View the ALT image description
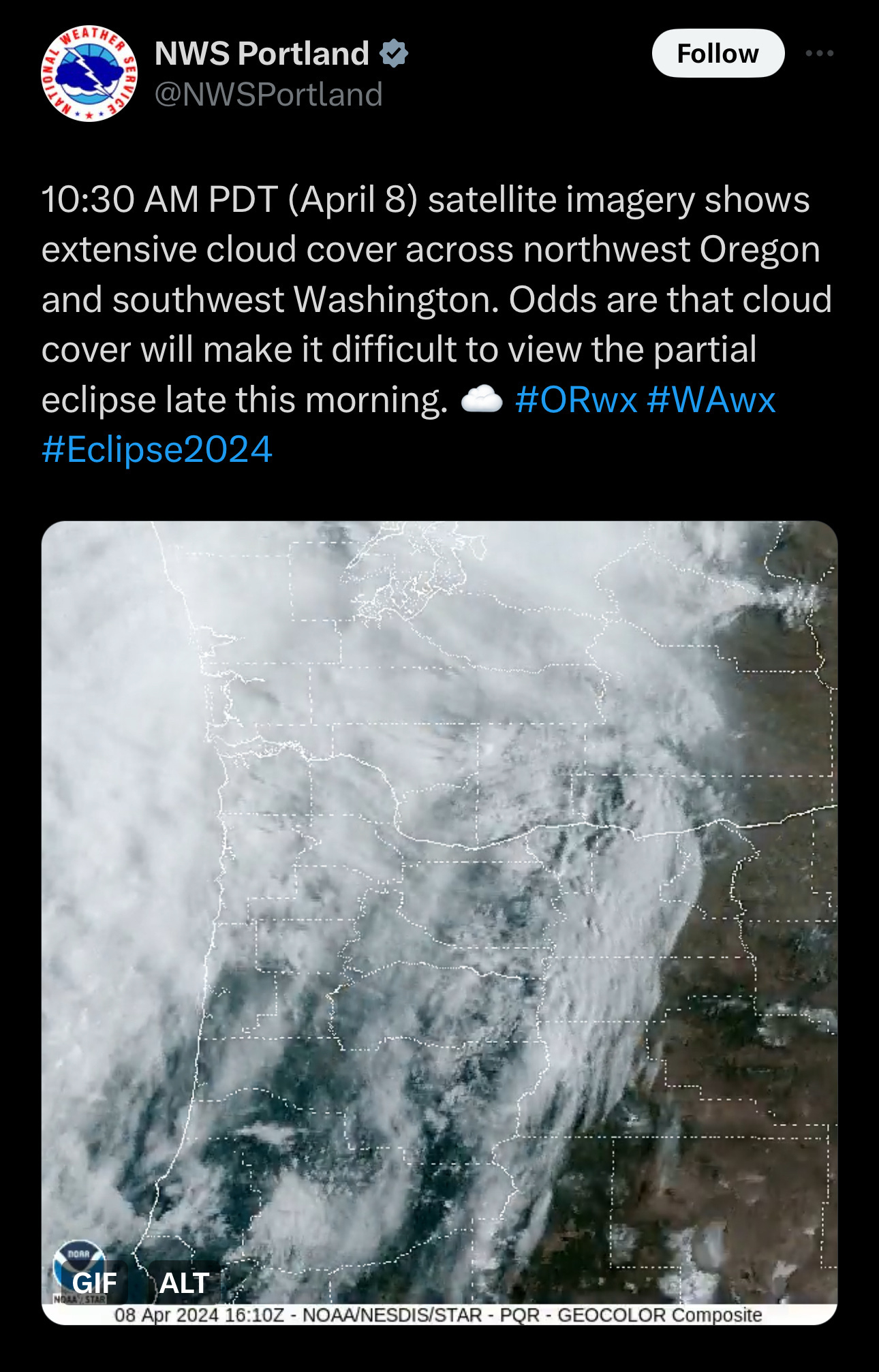879x1372 pixels. coord(184,1283)
